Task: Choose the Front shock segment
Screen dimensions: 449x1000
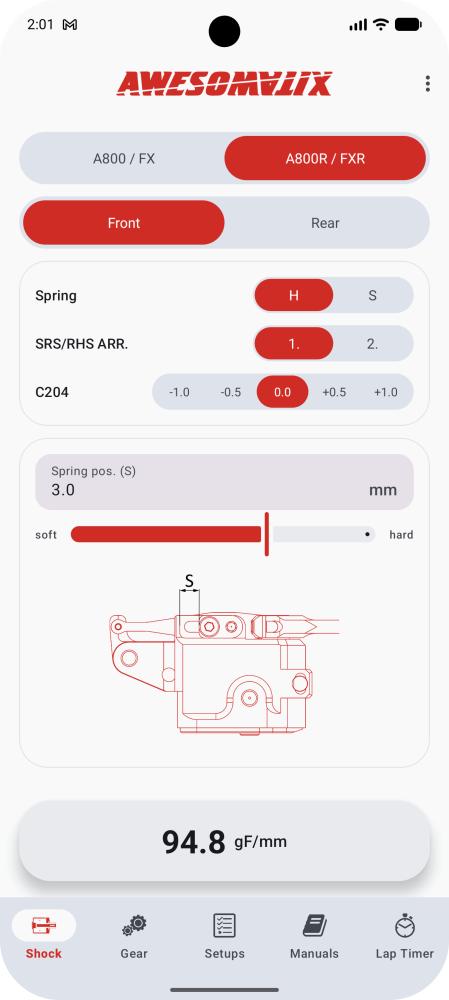Action: [124, 223]
